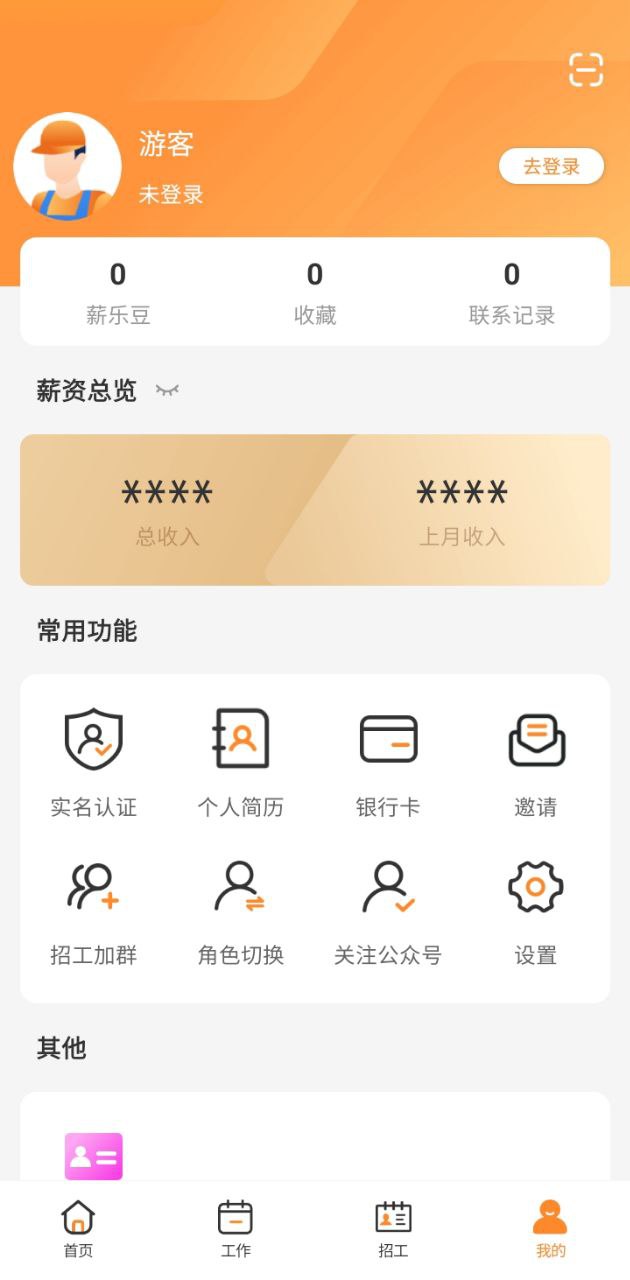Viewport: 630px width, 1280px height.
Task: Tap the 去登录 button
Action: 551,167
